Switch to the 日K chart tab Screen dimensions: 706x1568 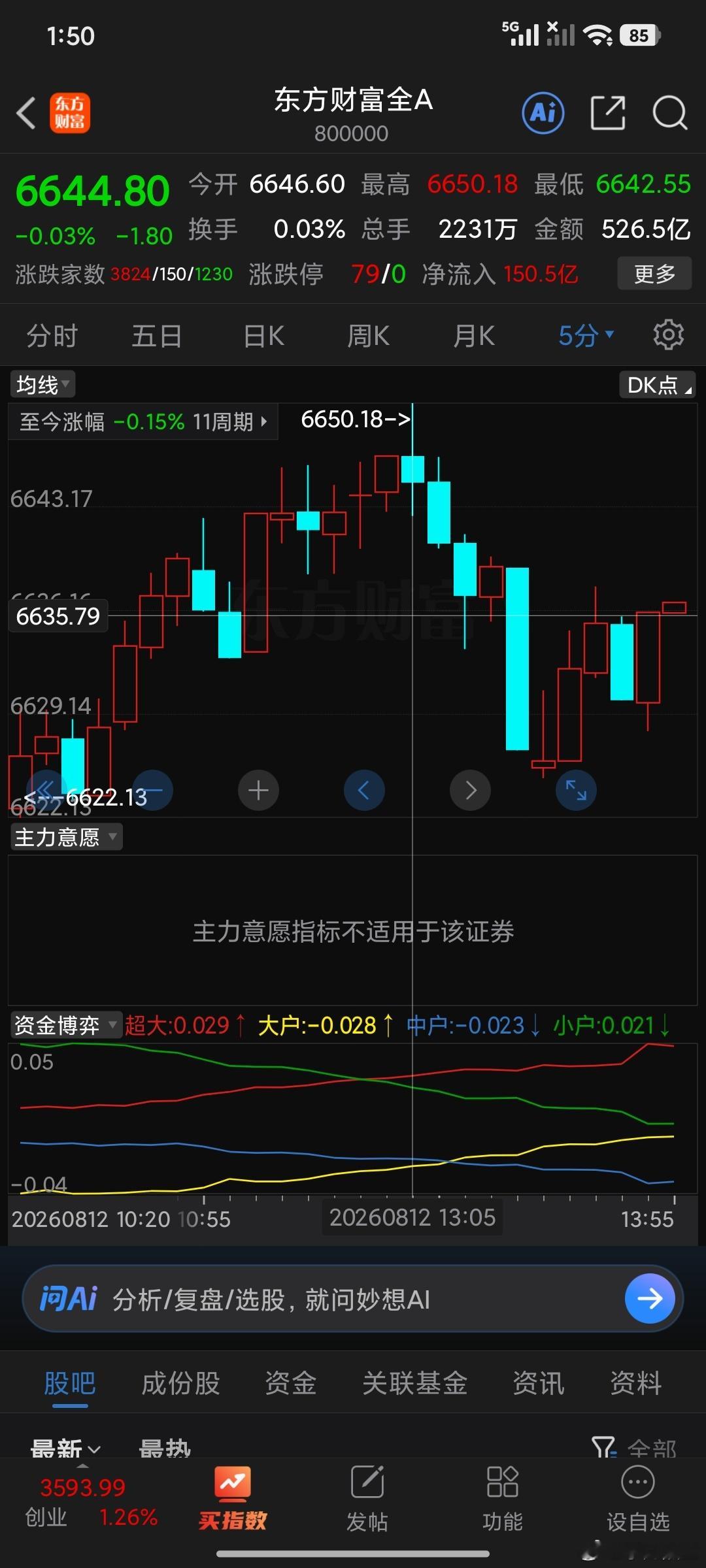click(263, 336)
